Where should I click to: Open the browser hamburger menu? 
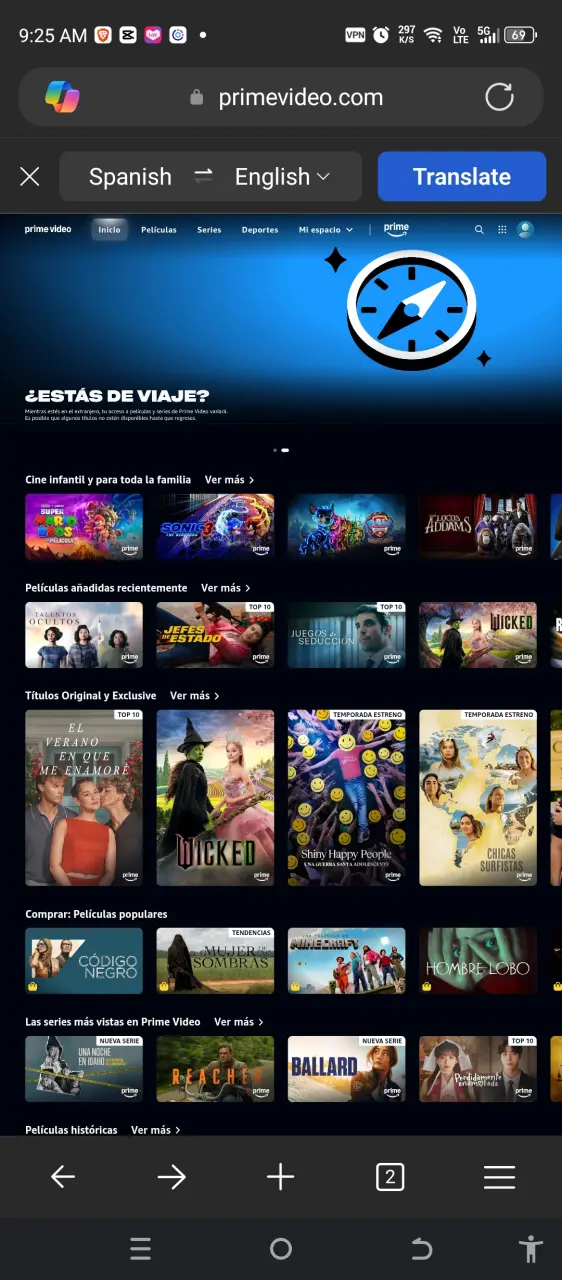tap(499, 1177)
